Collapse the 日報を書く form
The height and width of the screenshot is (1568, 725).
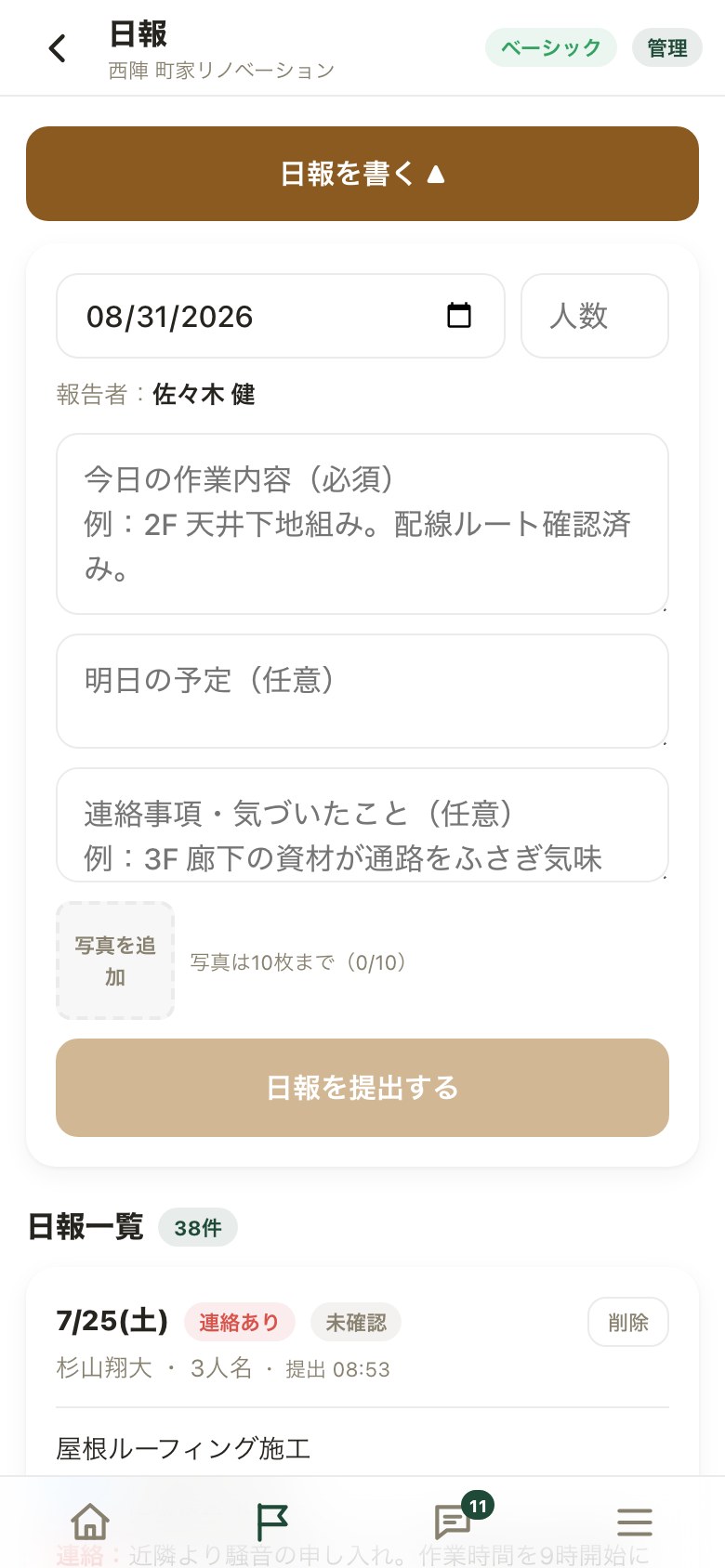(362, 174)
